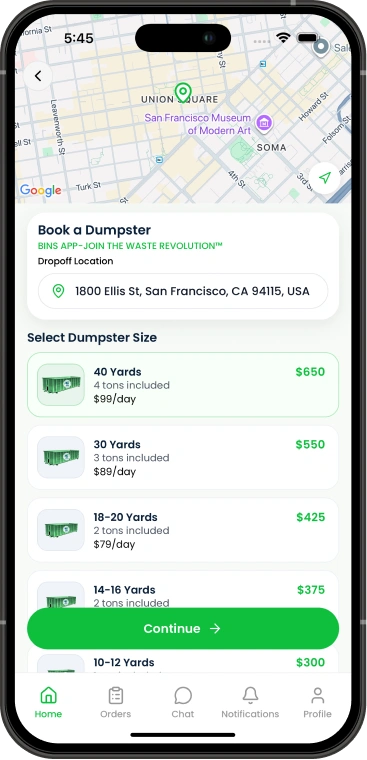The height and width of the screenshot is (760, 367).
Task: Open the Orders tab
Action: coord(115,702)
